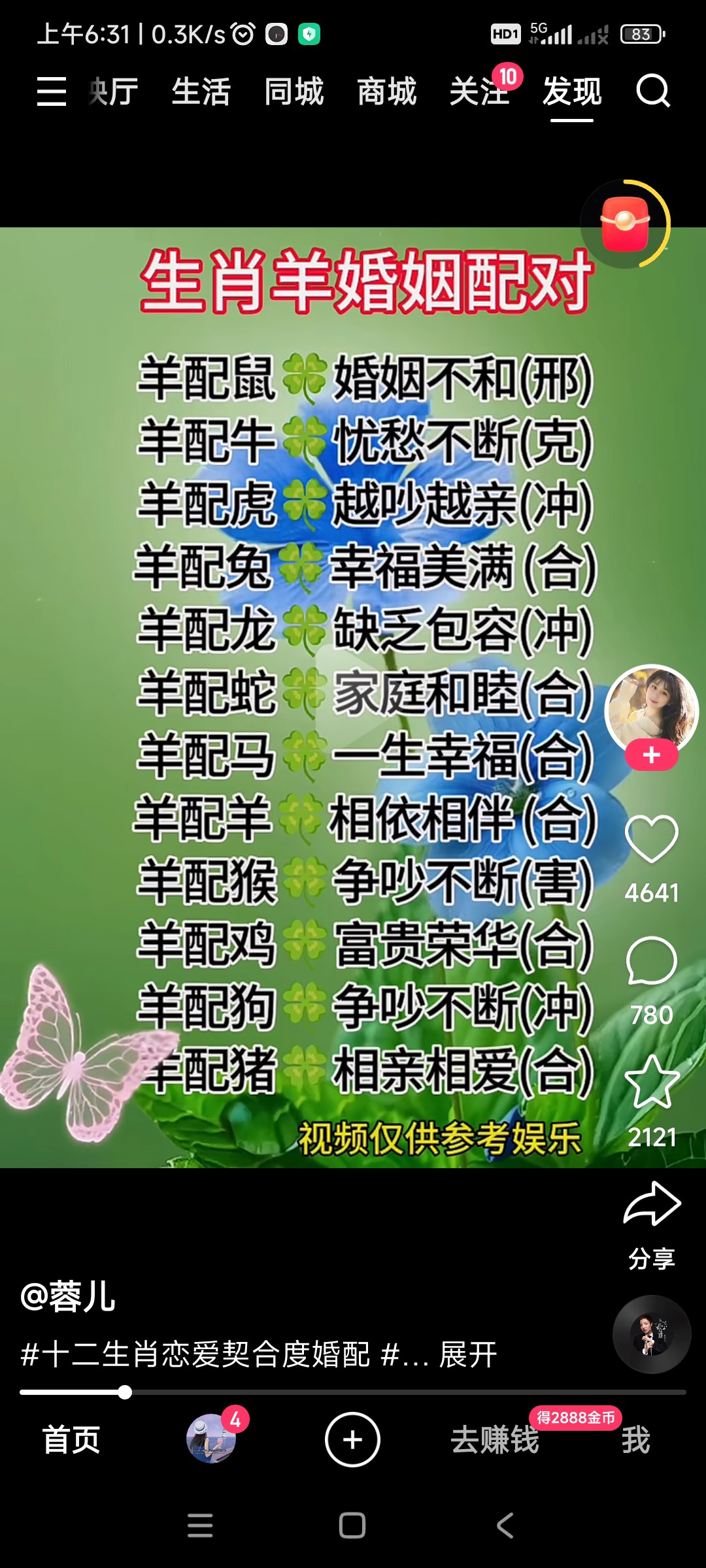
Task: Create a new post with the plus button
Action: pyautogui.click(x=352, y=1439)
